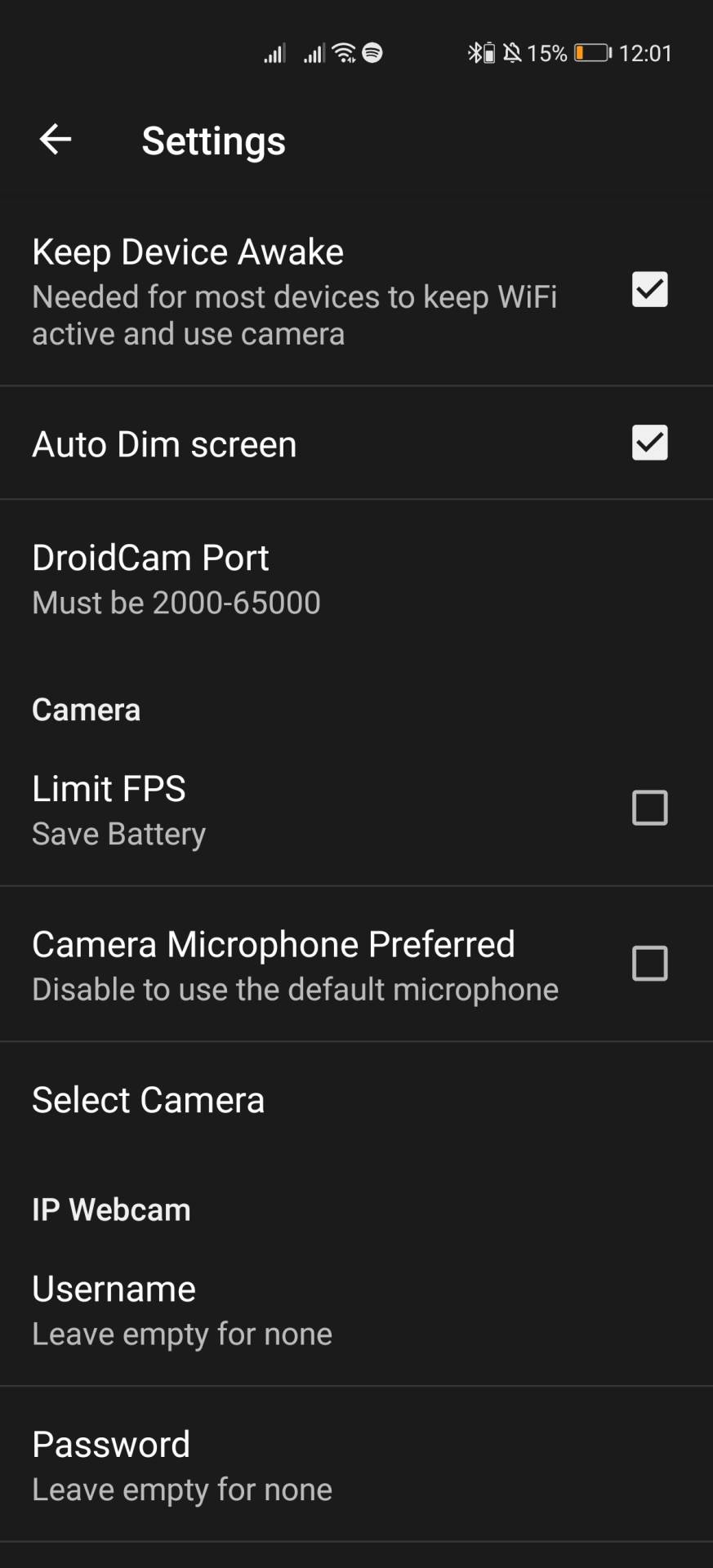This screenshot has width=713, height=1568.
Task: Tap the Spotify icon in the status bar
Action: [x=372, y=53]
